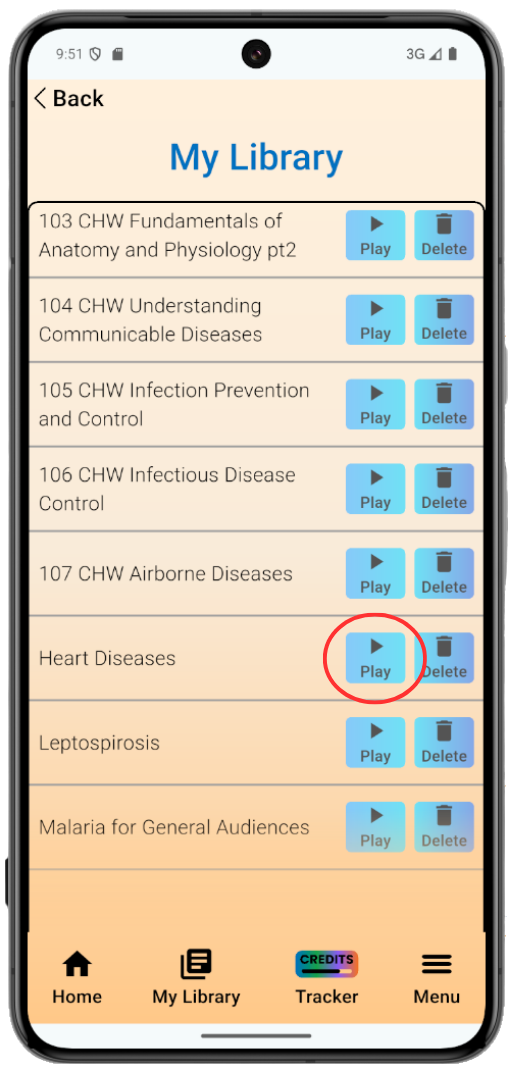Play 107 CHW Airborne Diseases

click(x=375, y=574)
